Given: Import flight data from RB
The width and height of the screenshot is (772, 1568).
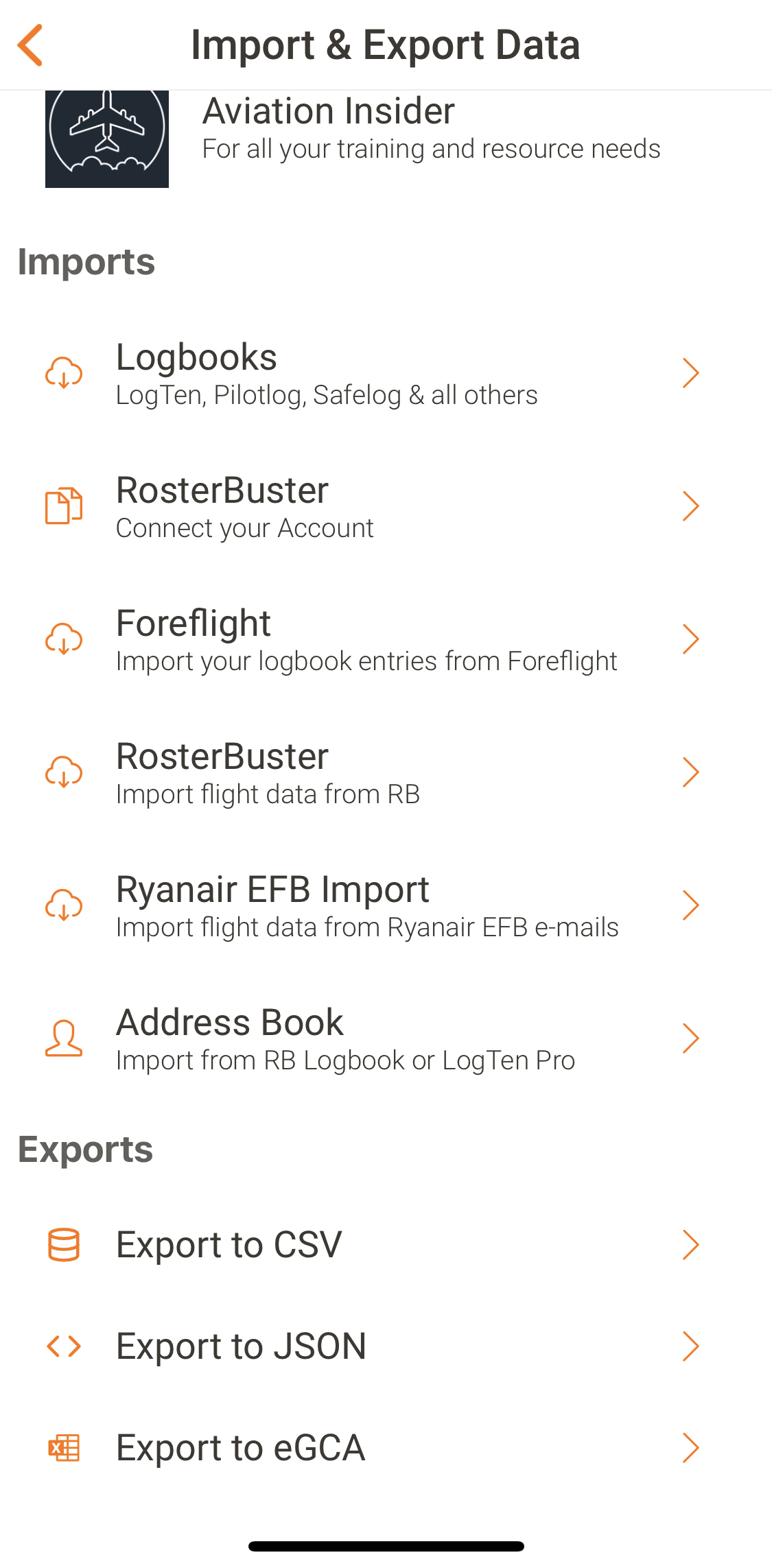Looking at the screenshot, I should point(384,773).
